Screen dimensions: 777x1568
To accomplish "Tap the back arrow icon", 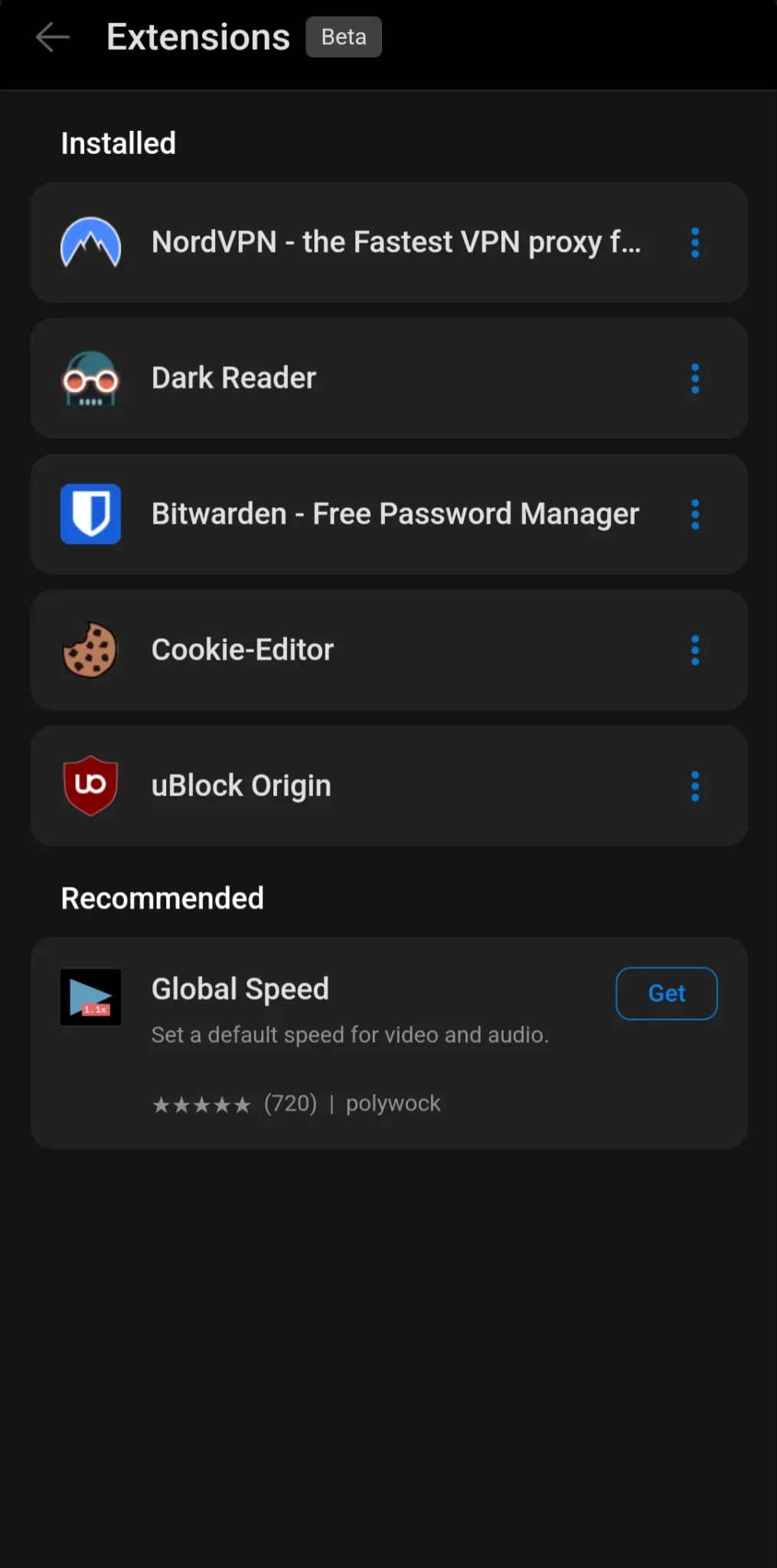I will click(52, 36).
